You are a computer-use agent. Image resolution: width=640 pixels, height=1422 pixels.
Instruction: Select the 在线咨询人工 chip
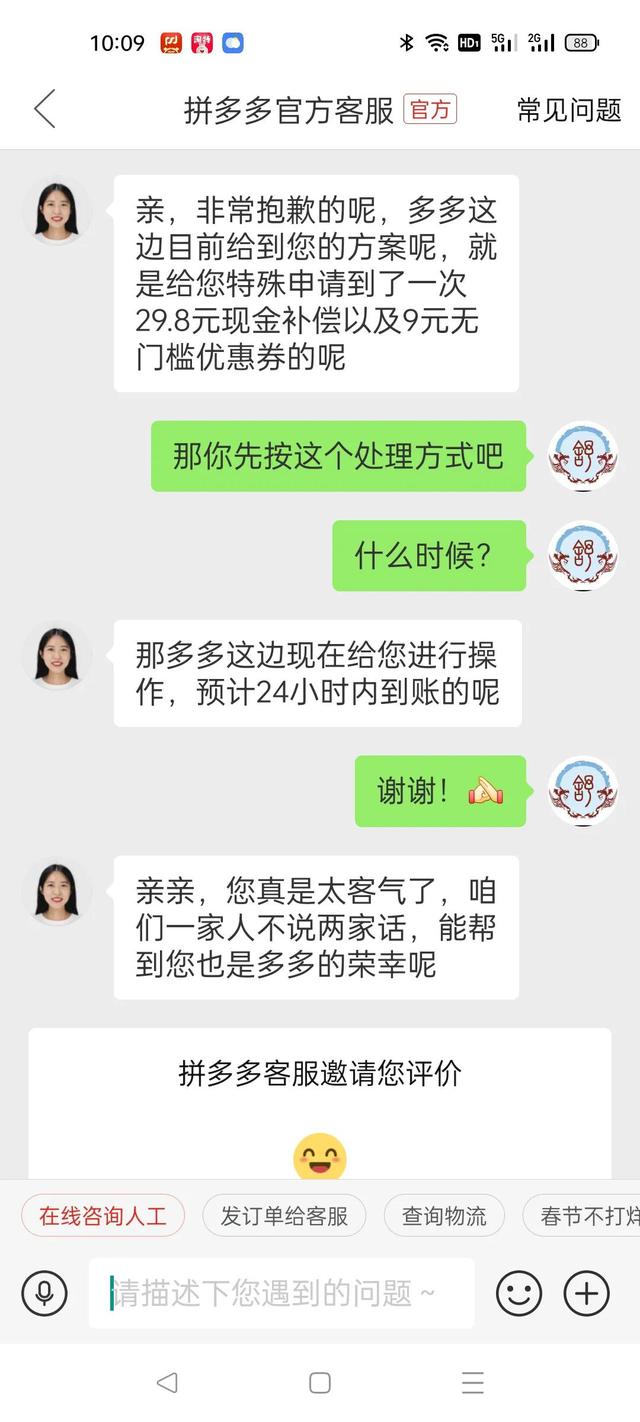(x=103, y=1216)
